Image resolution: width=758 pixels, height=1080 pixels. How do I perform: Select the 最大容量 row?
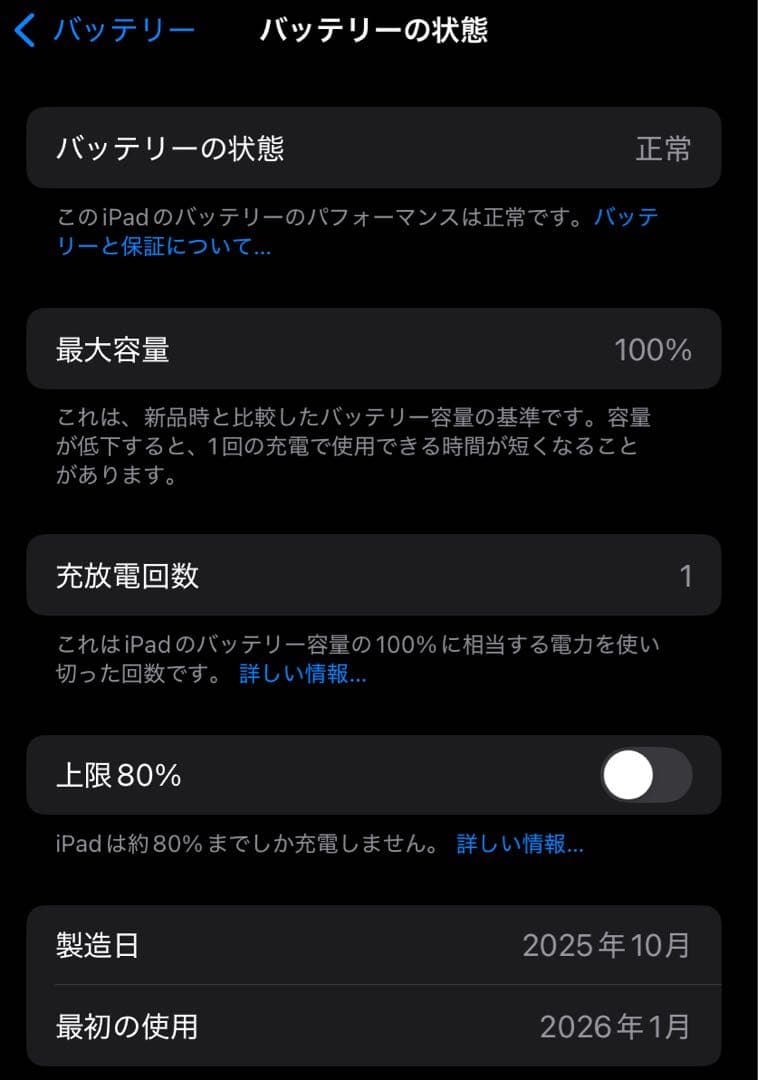379,349
